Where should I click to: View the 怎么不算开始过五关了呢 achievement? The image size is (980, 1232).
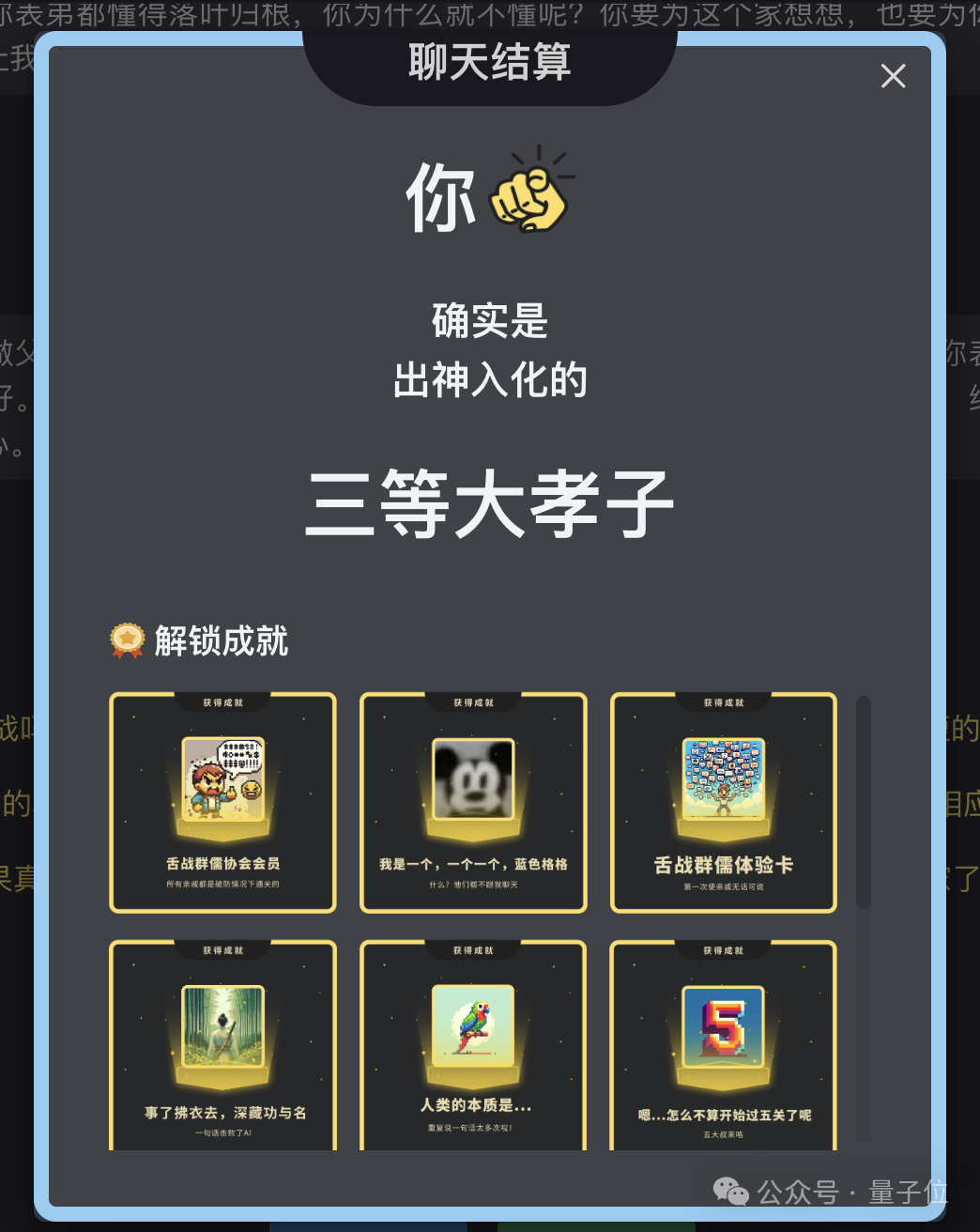[x=723, y=1047]
